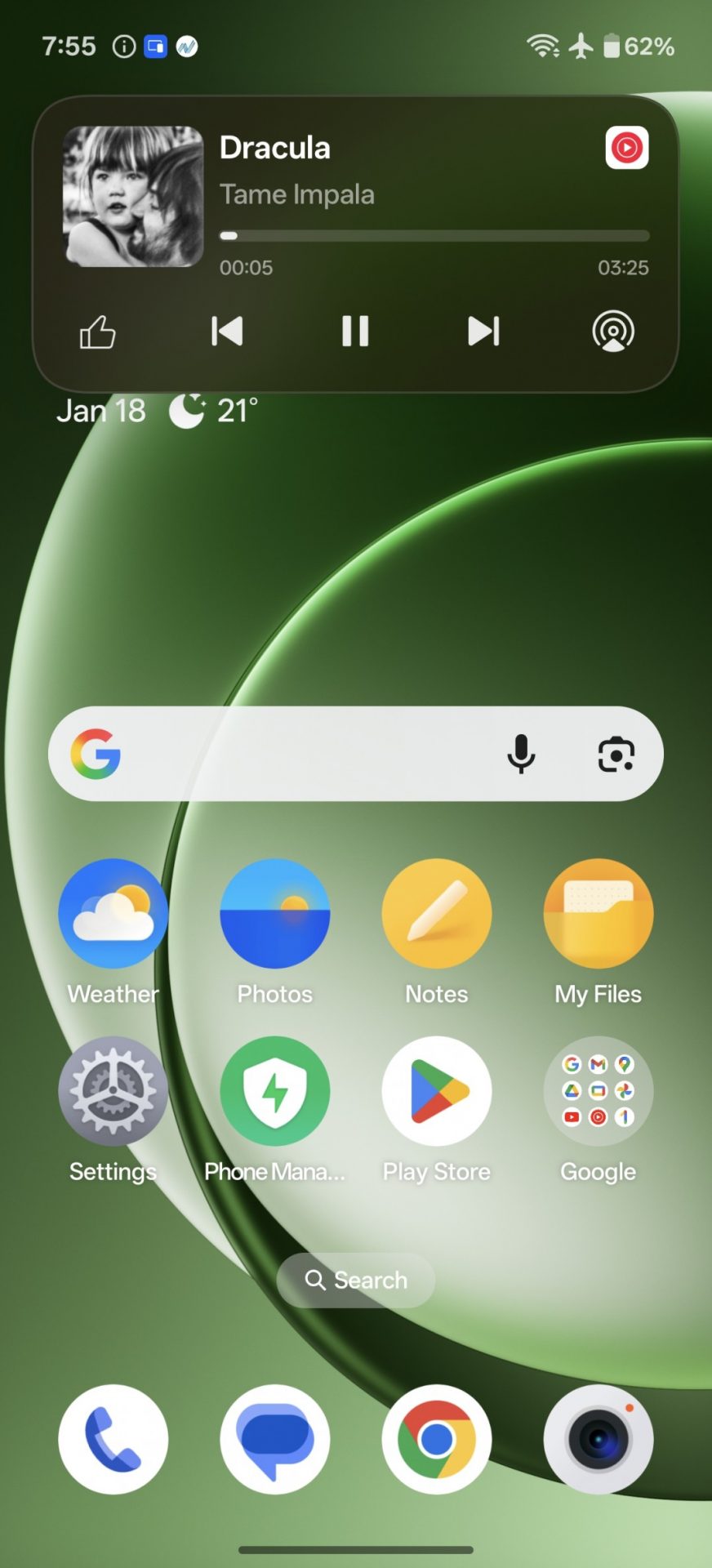Pause the song Dracula
Image resolution: width=712 pixels, height=1568 pixels.
pyautogui.click(x=355, y=332)
